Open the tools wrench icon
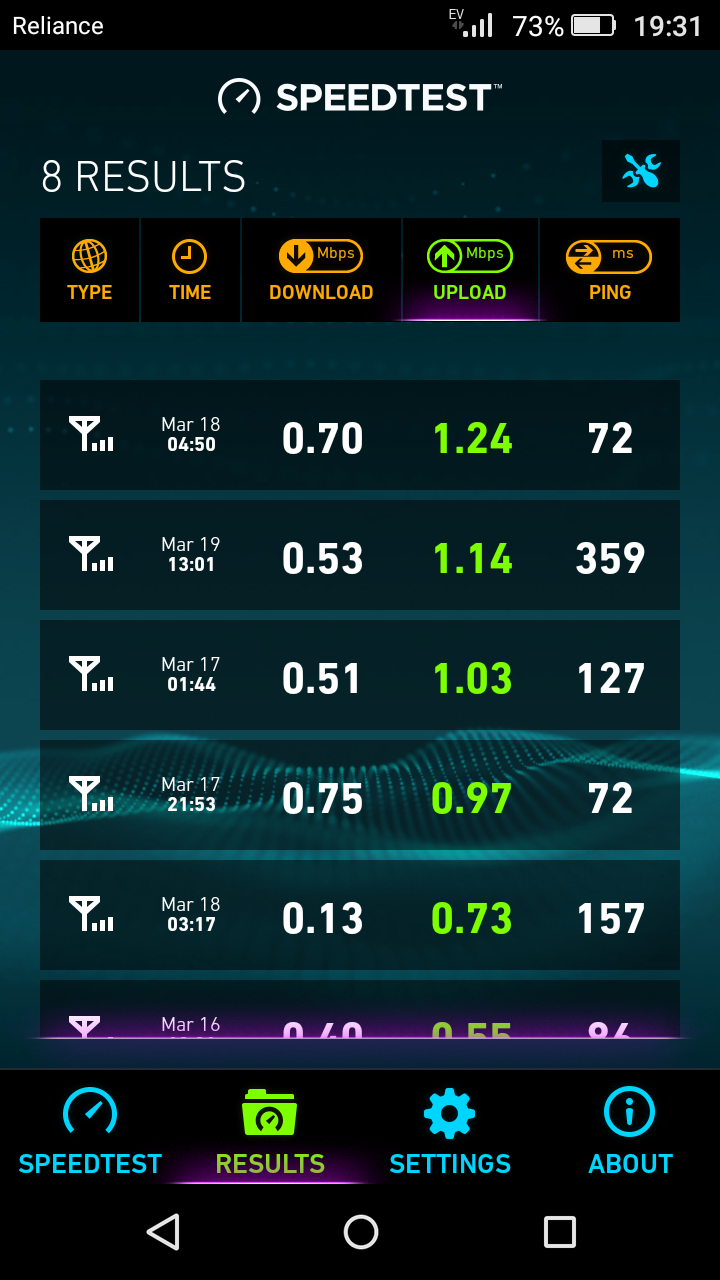The width and height of the screenshot is (720, 1280). pyautogui.click(x=641, y=172)
